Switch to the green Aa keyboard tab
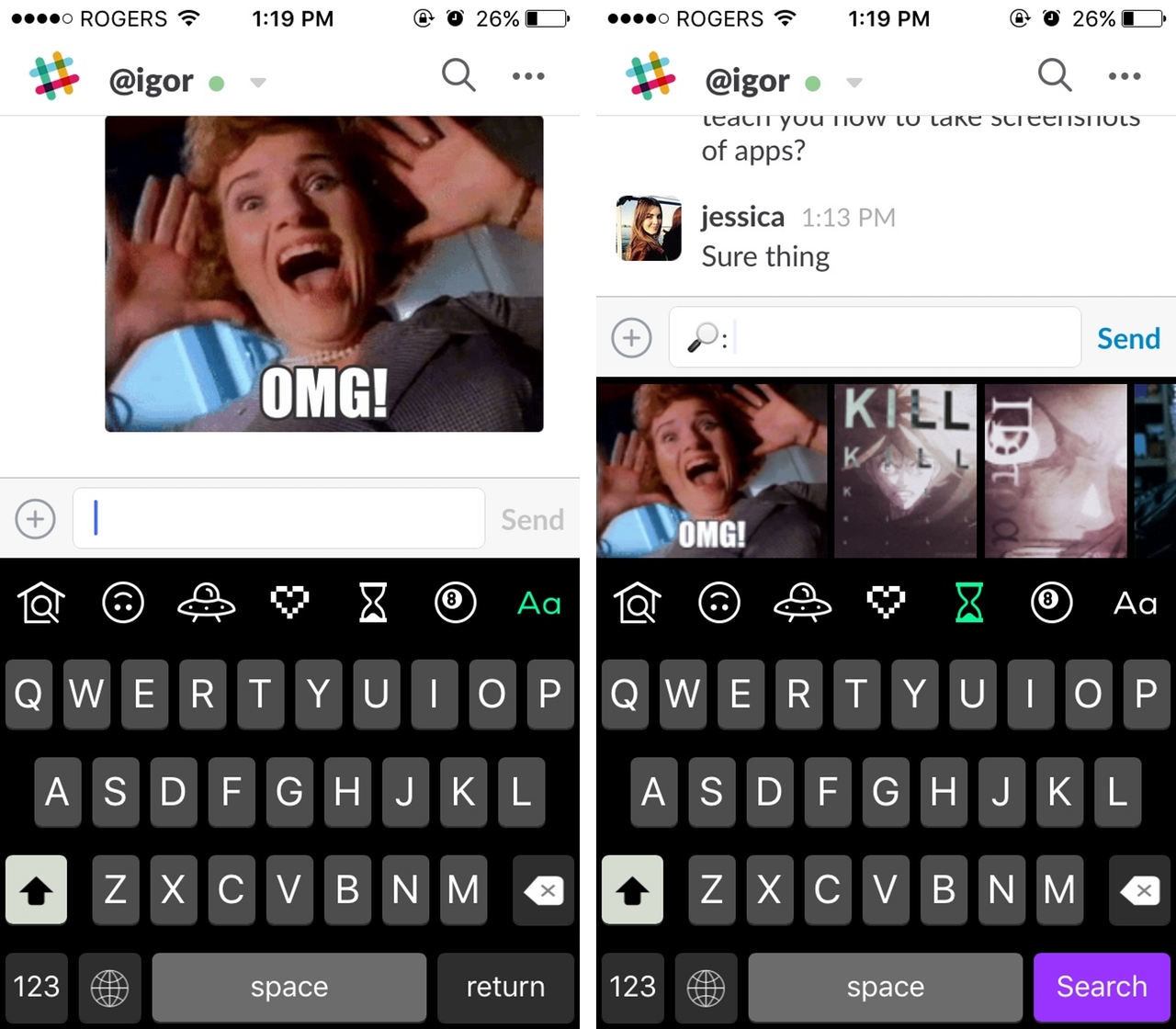Viewport: 1176px width, 1029px height. (x=538, y=604)
